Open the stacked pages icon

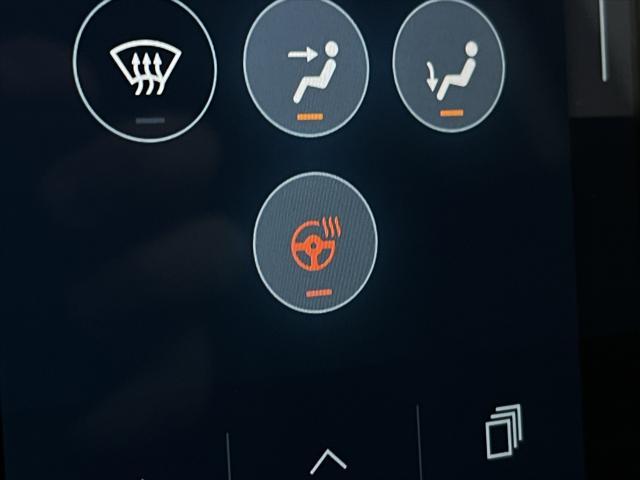(504, 432)
